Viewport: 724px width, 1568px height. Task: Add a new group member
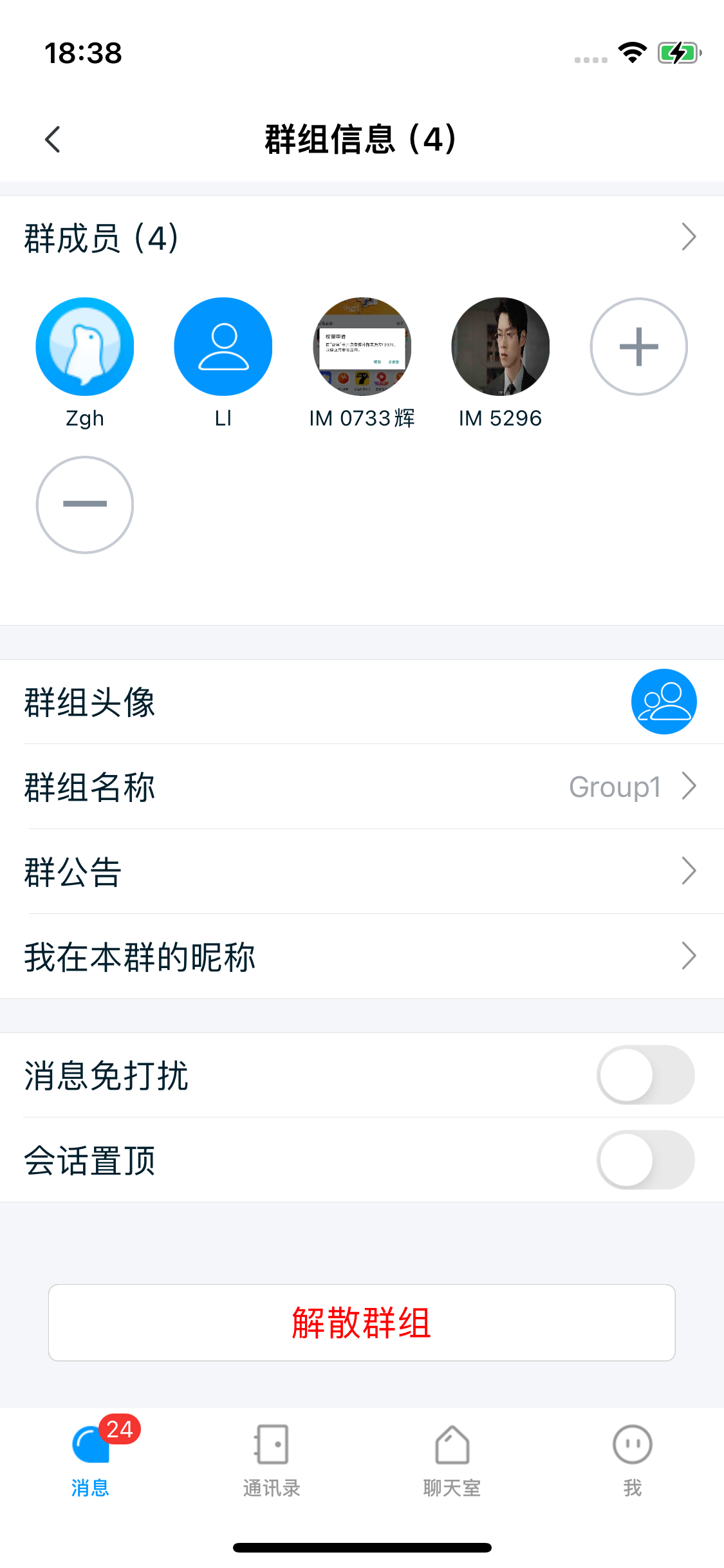pos(638,346)
